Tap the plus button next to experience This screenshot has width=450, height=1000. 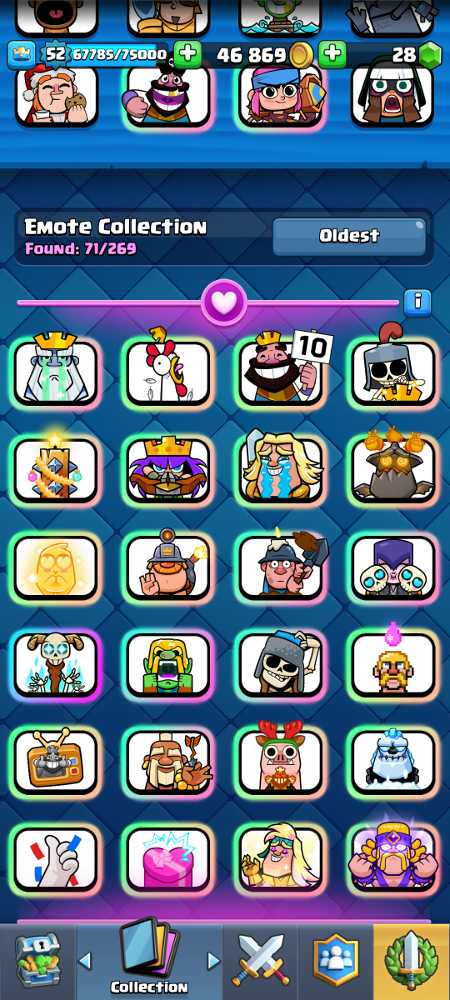(x=187, y=54)
